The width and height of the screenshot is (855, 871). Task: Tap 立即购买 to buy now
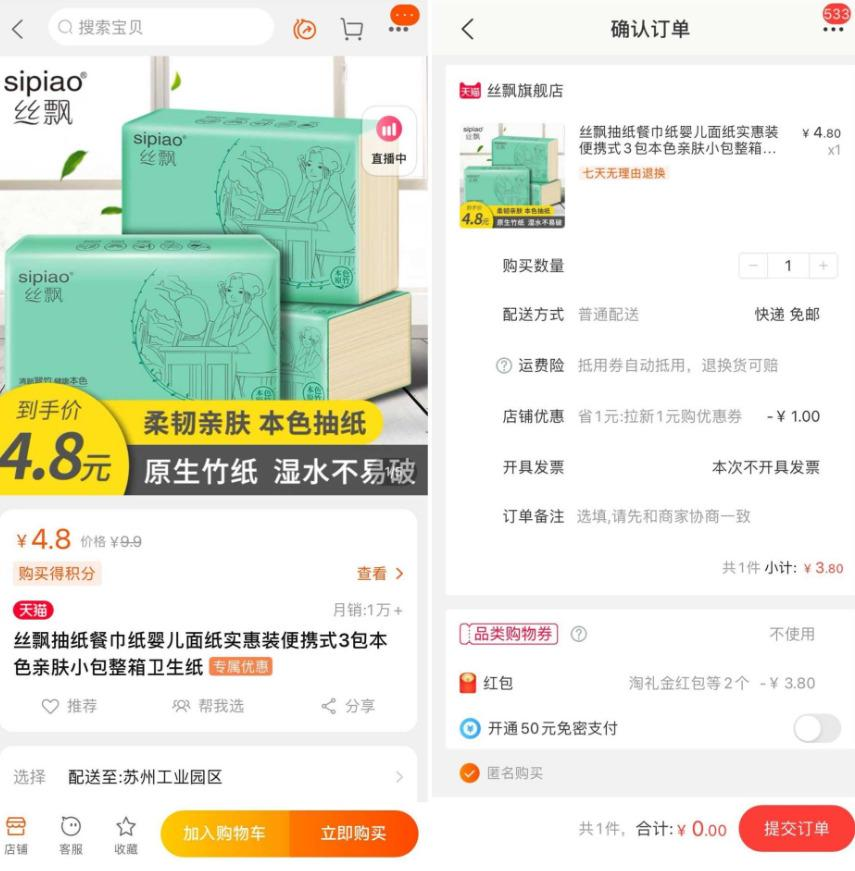click(x=353, y=833)
